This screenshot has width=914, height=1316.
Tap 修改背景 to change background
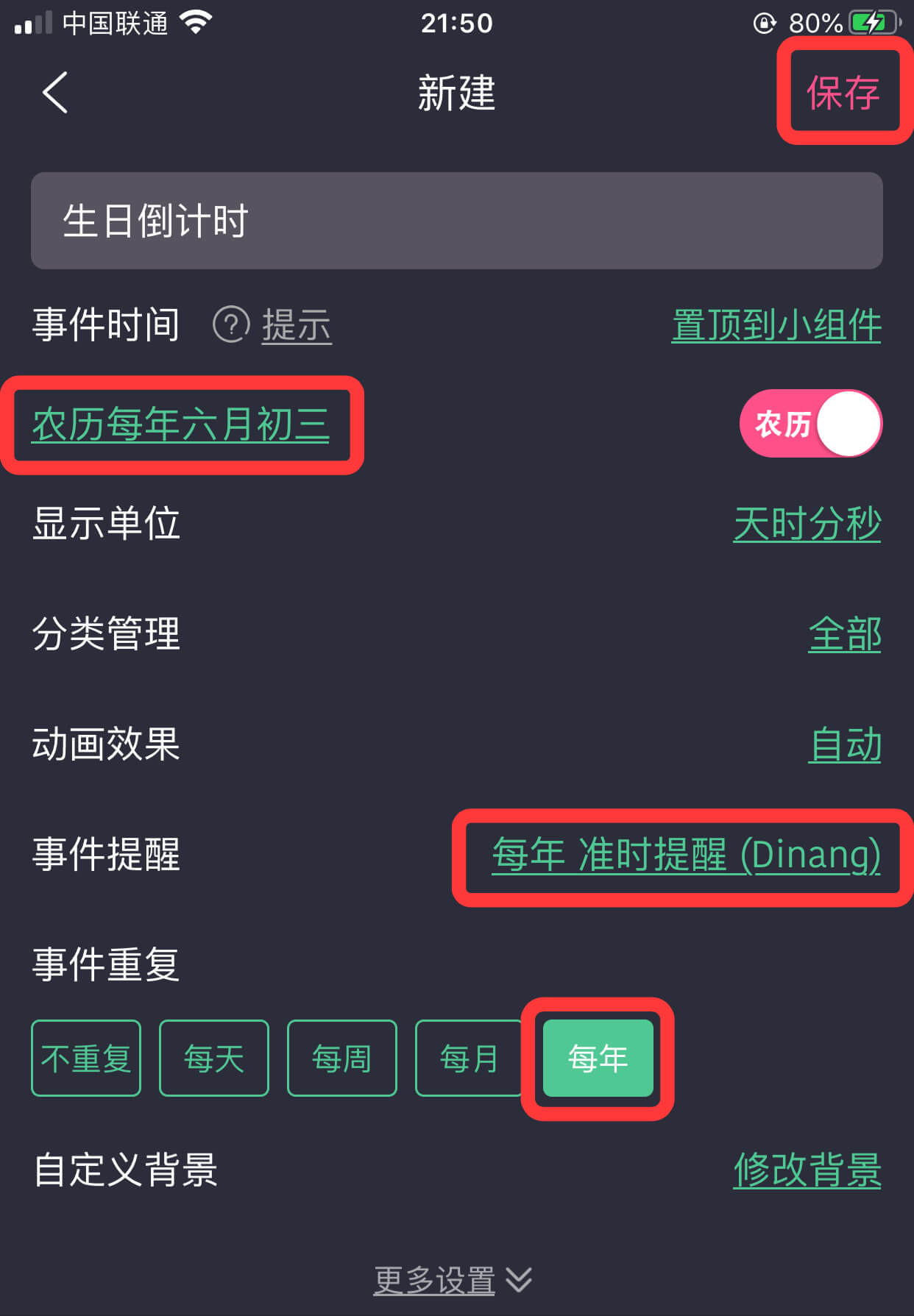click(807, 1170)
